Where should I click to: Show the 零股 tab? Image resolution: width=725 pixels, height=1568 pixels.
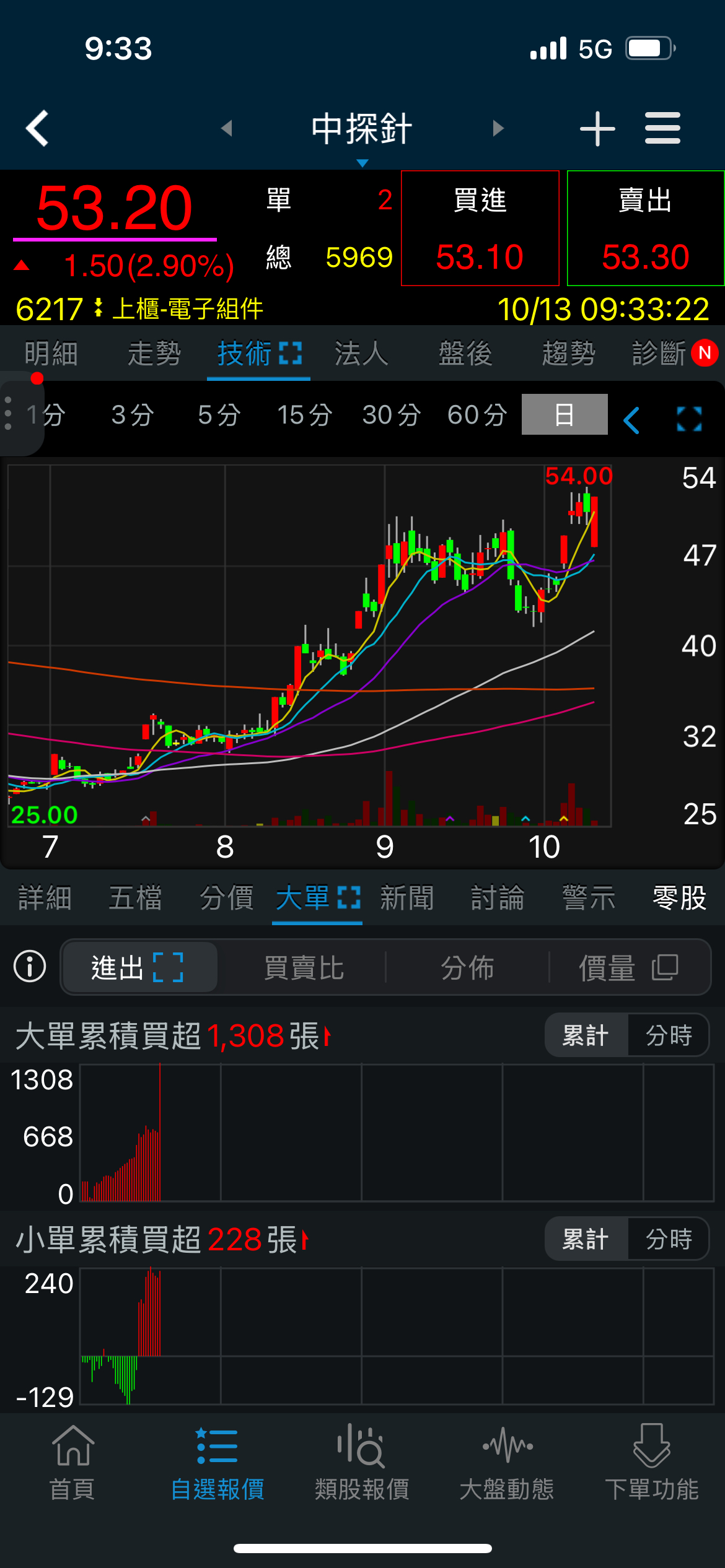(679, 898)
